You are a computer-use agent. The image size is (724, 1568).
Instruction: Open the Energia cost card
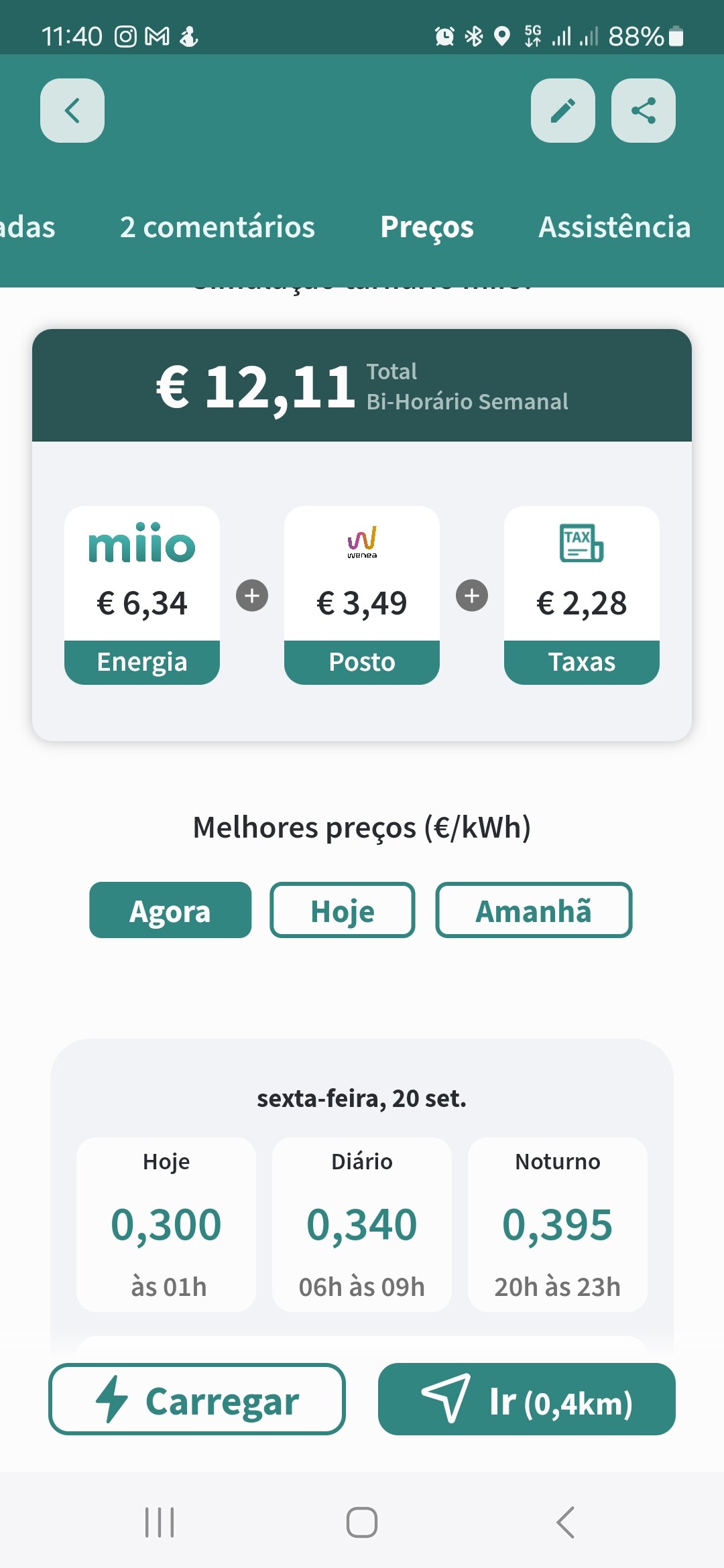click(142, 595)
